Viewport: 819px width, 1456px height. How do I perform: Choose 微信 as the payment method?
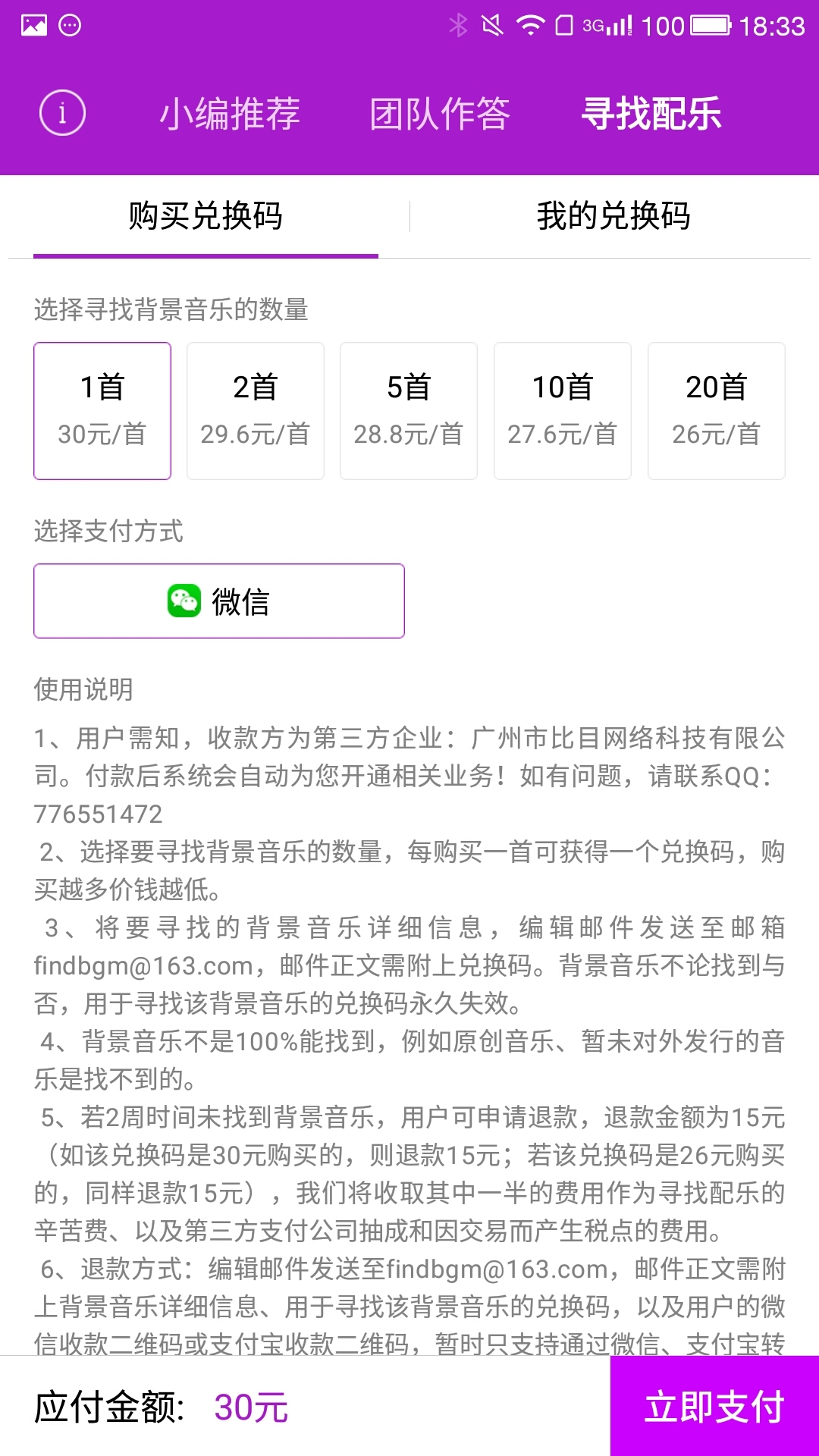coord(219,601)
